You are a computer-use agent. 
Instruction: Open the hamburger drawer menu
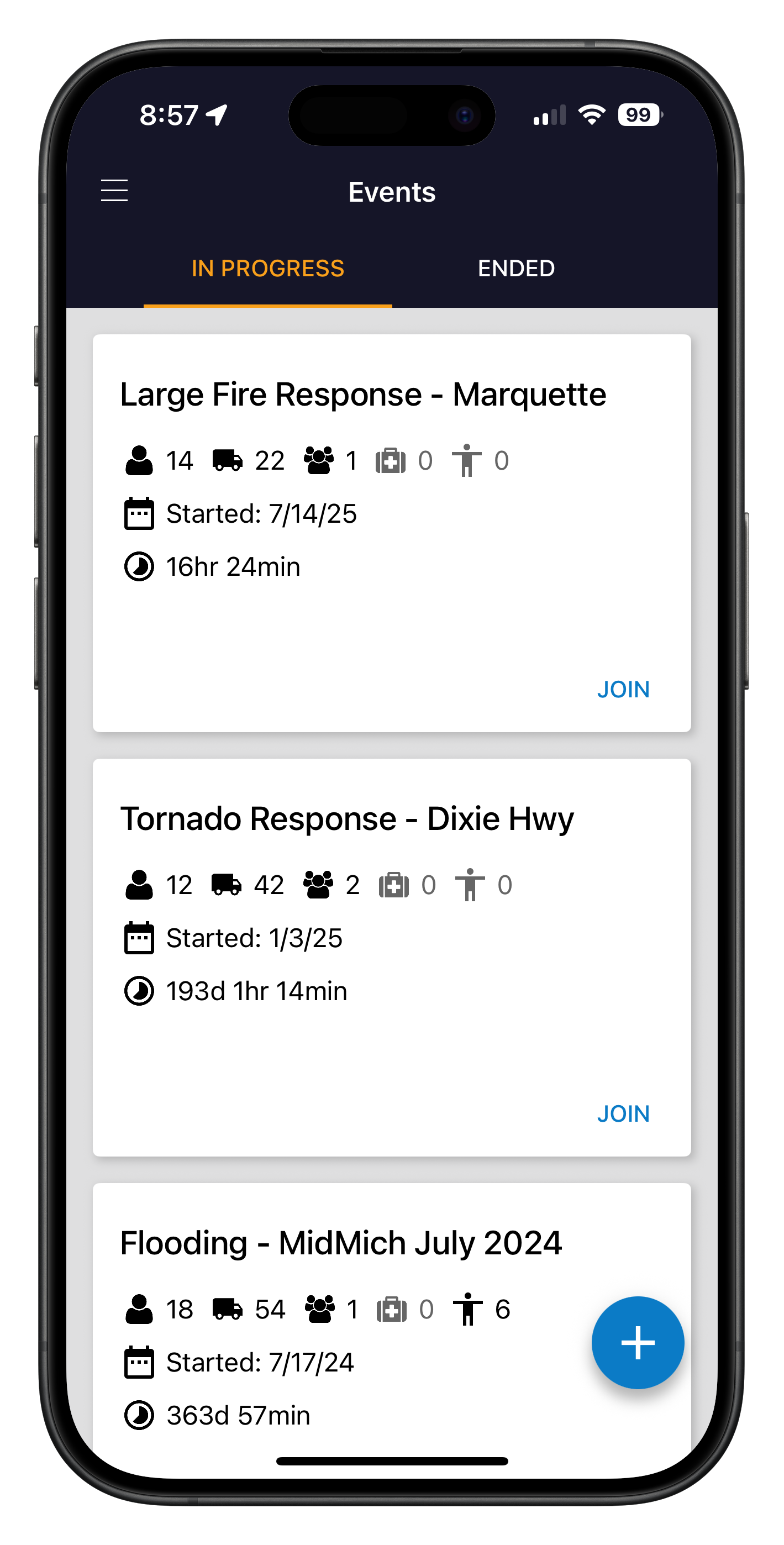(114, 191)
